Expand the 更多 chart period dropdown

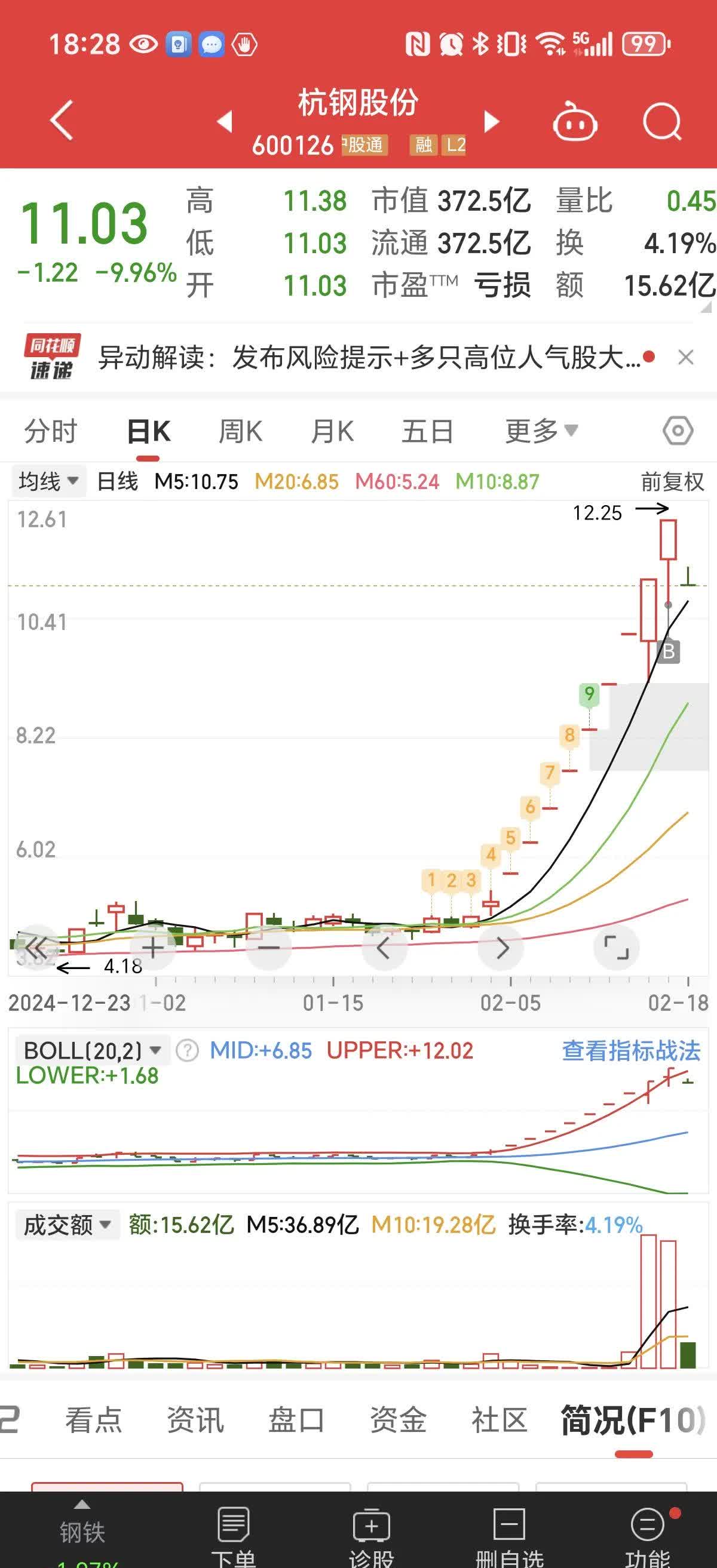point(541,432)
